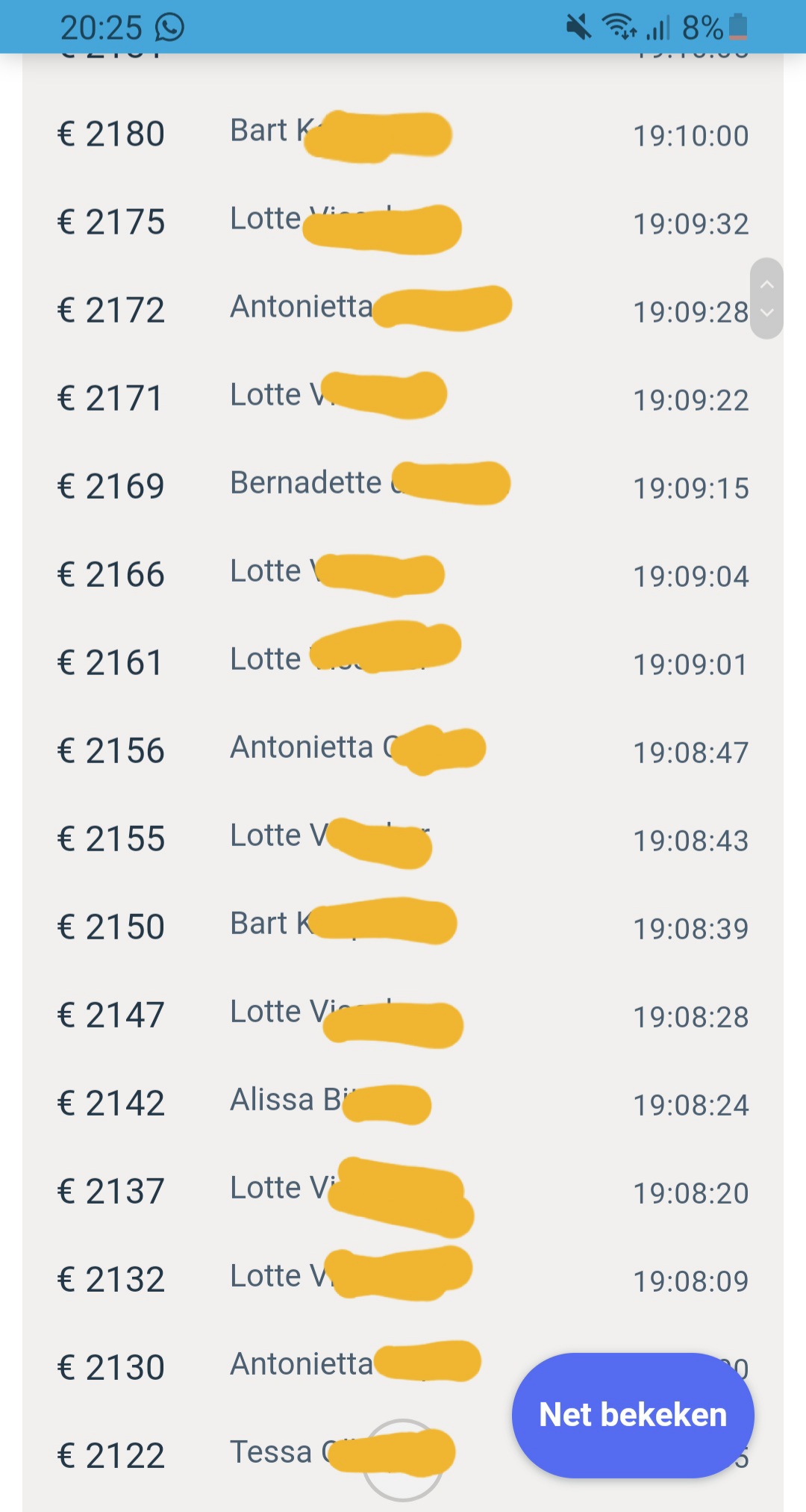This screenshot has height=1512, width=806.
Task: Tap the Net bekeken button
Action: [633, 1415]
